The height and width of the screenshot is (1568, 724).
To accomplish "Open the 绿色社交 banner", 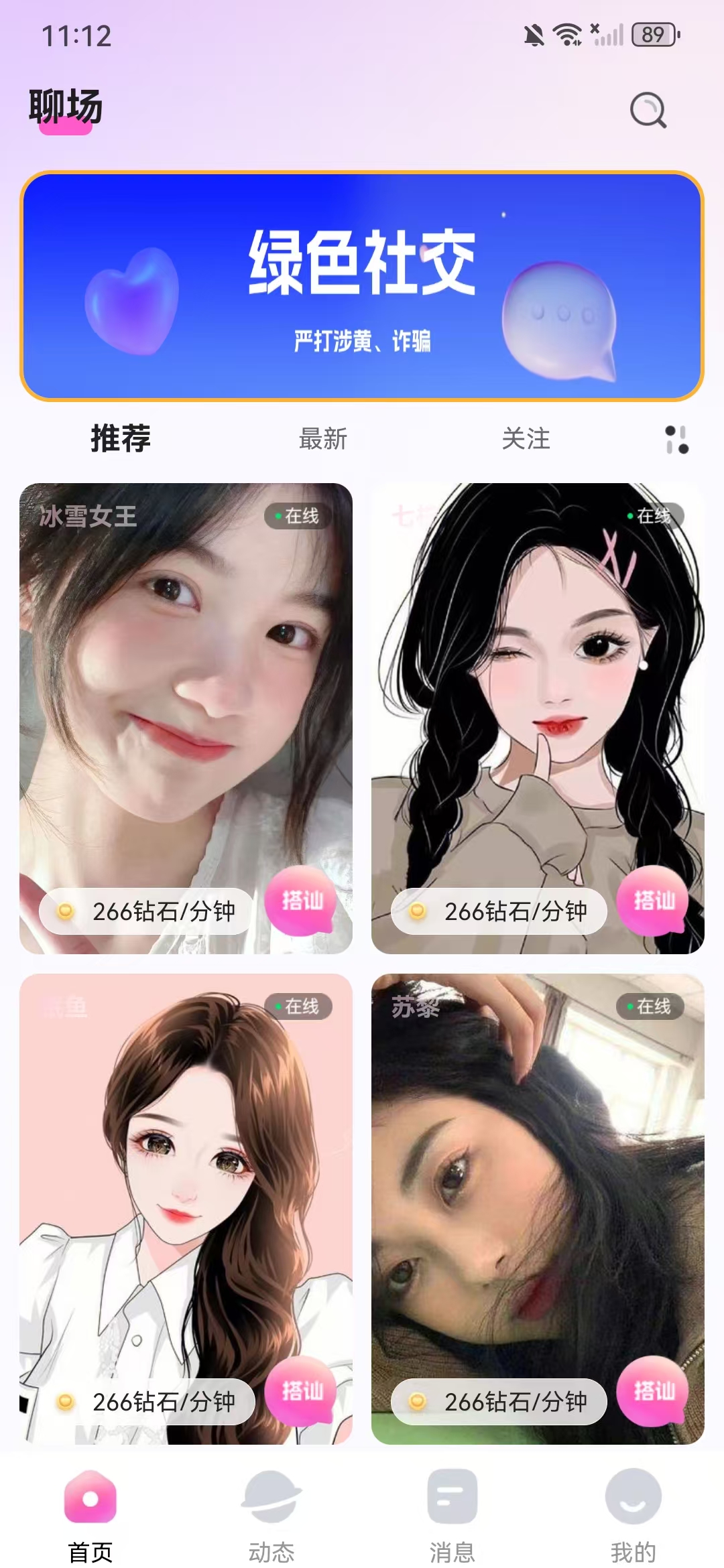I will point(362,286).
